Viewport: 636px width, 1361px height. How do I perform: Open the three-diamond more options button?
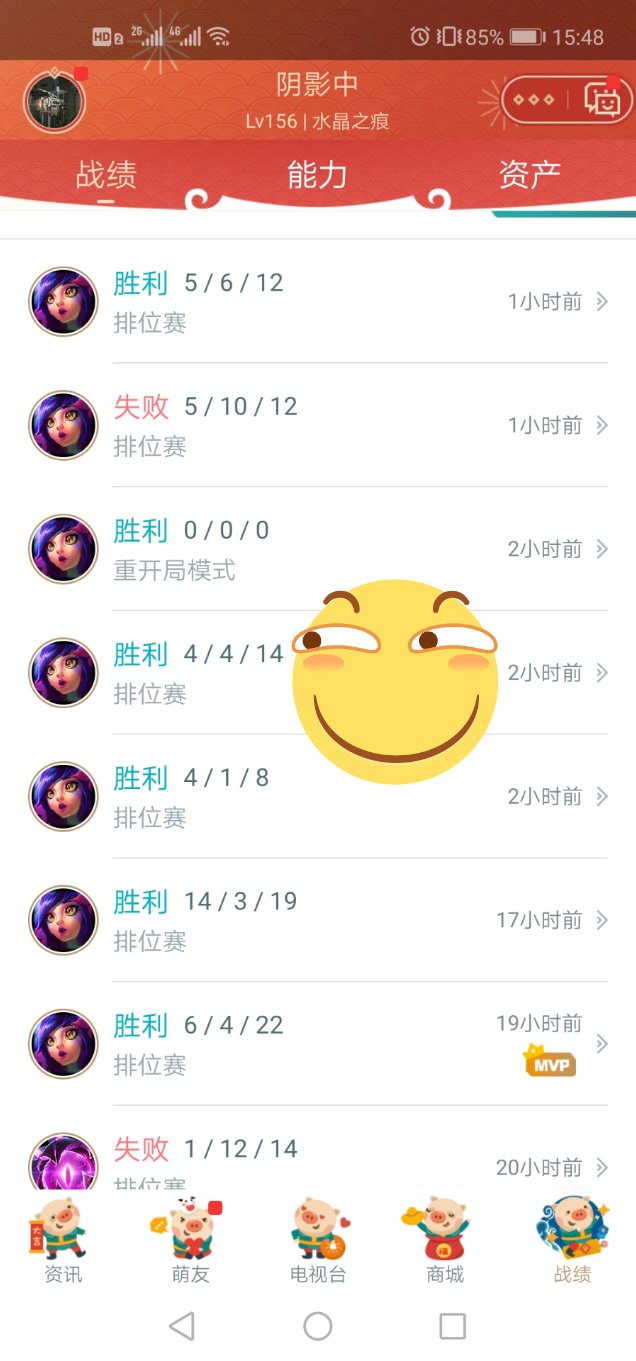click(534, 100)
